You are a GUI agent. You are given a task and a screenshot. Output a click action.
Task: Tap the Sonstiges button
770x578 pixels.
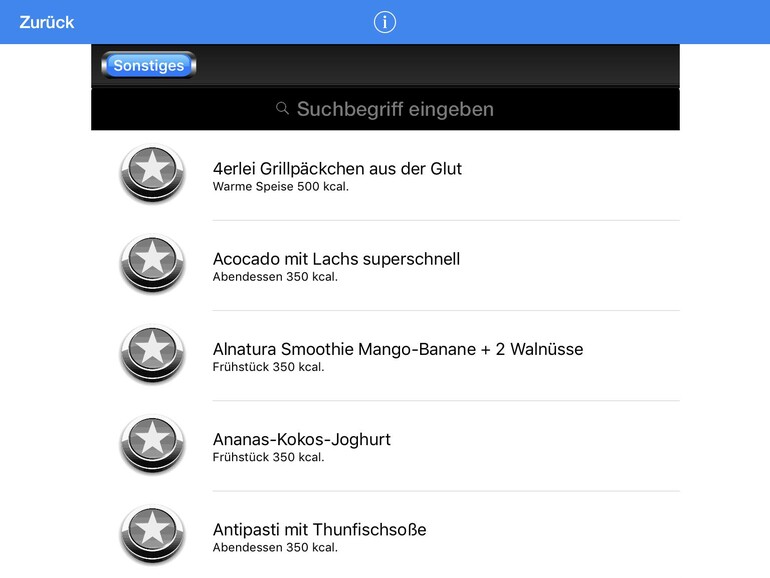[149, 66]
